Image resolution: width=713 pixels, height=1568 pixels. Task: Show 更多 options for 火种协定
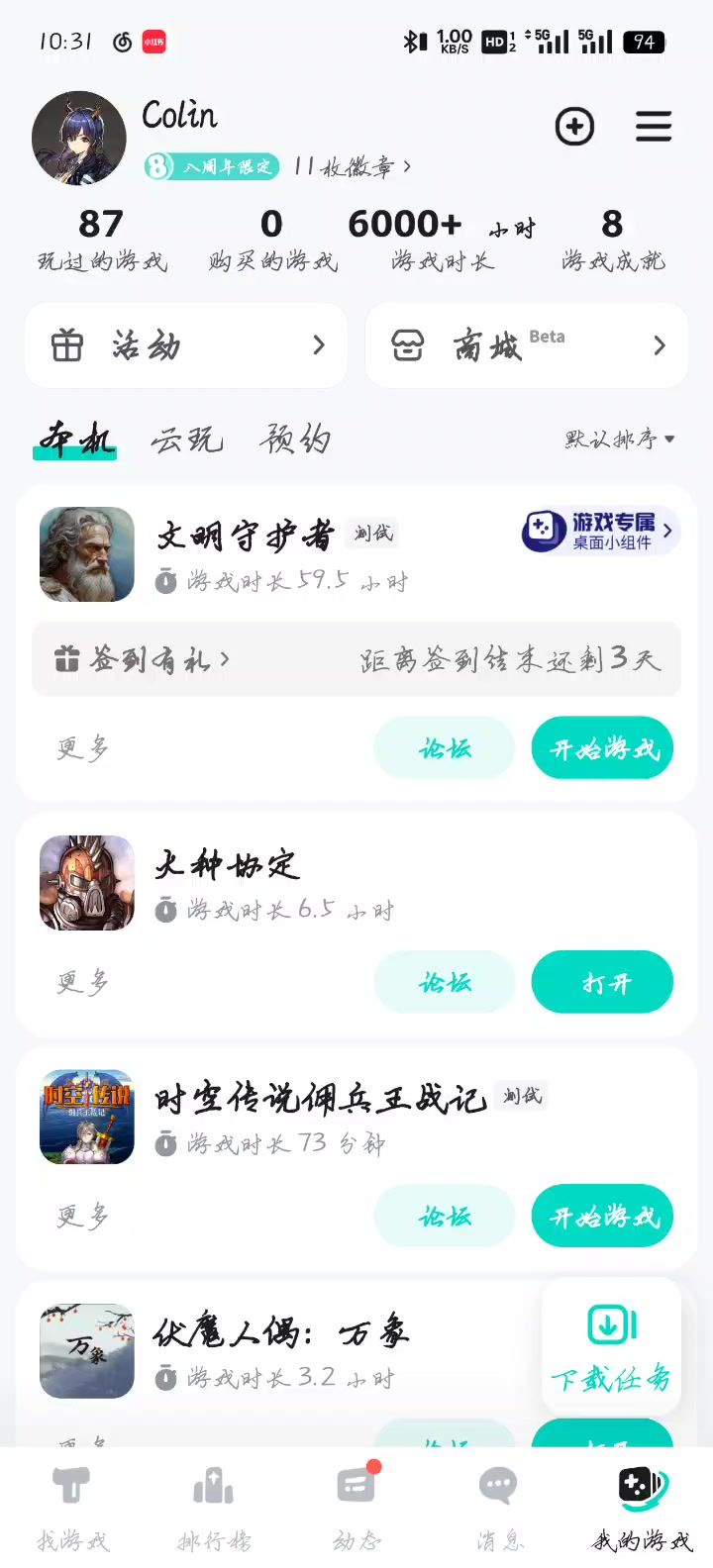click(x=83, y=982)
